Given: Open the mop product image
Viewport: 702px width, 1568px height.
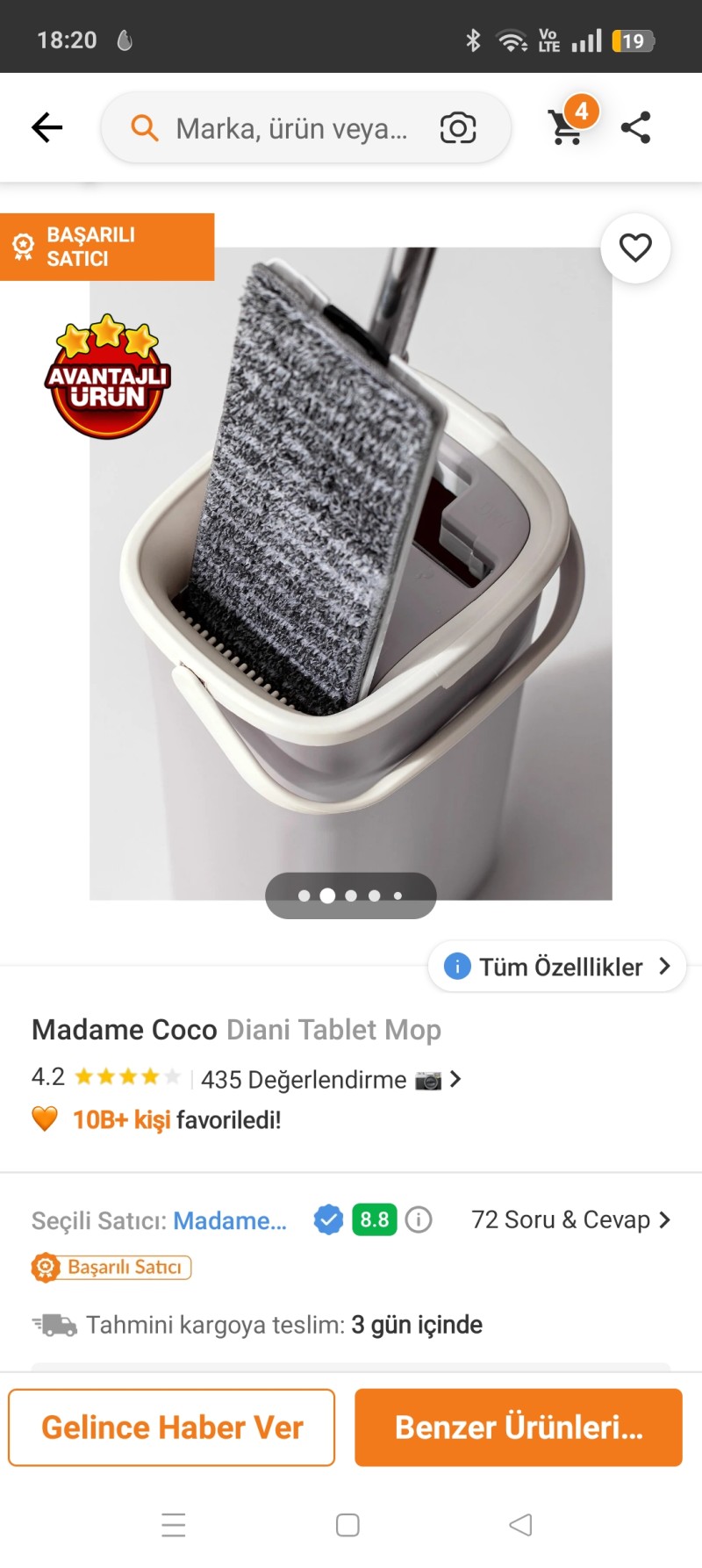Looking at the screenshot, I should 351,571.
